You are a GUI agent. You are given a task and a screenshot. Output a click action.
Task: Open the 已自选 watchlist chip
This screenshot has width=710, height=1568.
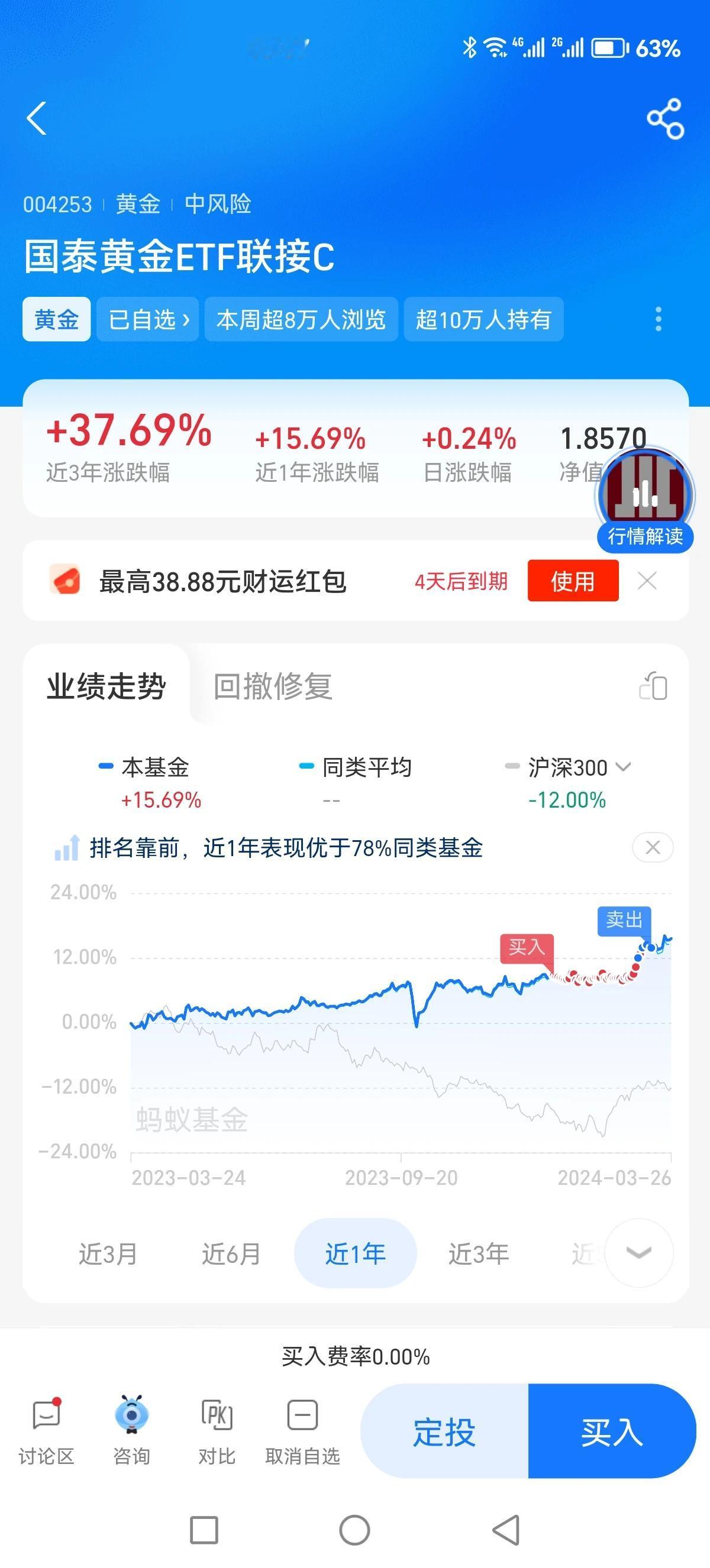[148, 319]
